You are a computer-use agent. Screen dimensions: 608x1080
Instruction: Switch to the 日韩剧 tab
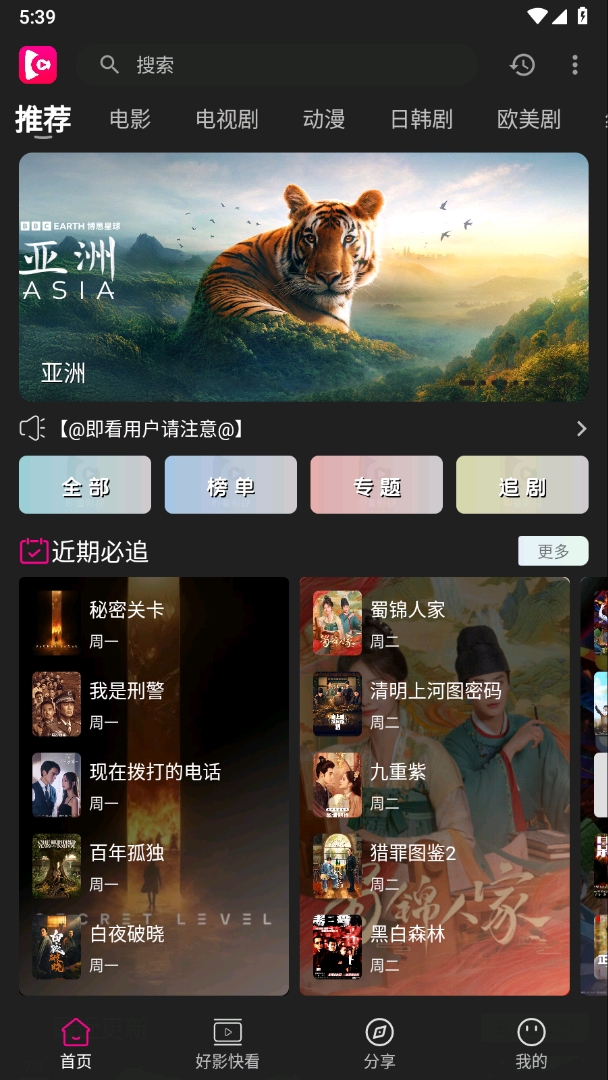point(421,119)
